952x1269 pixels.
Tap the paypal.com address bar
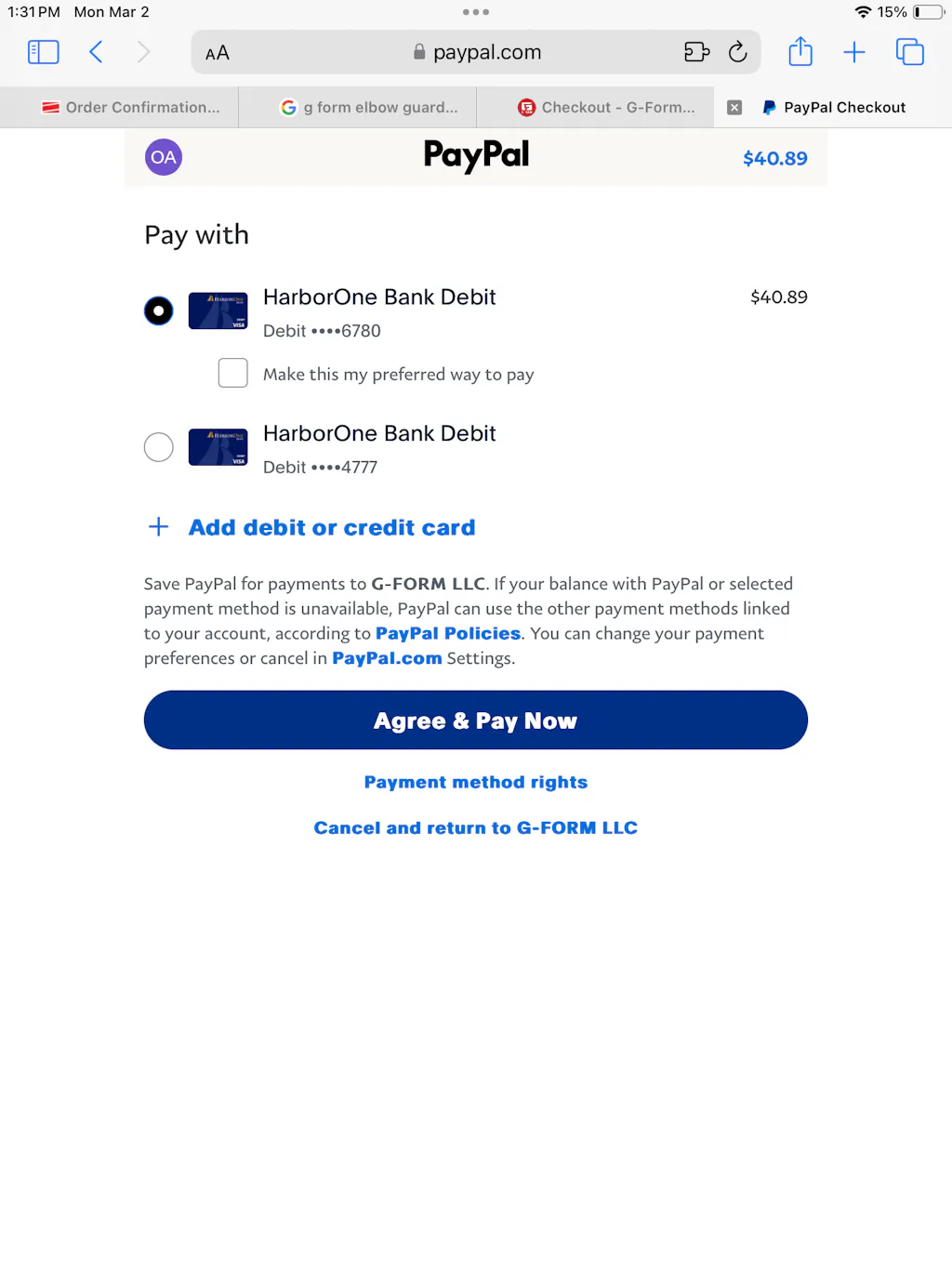pos(477,52)
